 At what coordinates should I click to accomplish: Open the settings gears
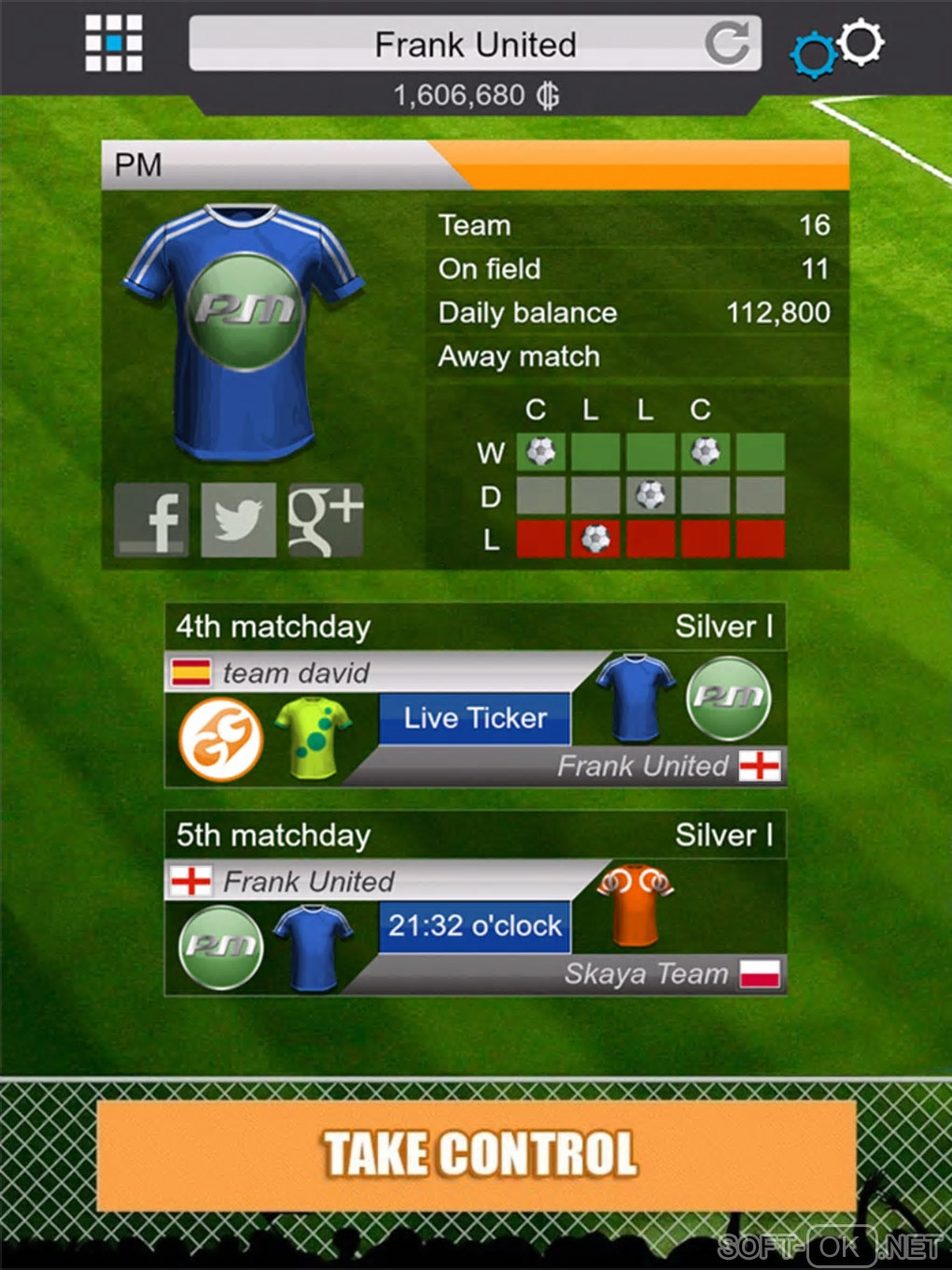point(837,47)
